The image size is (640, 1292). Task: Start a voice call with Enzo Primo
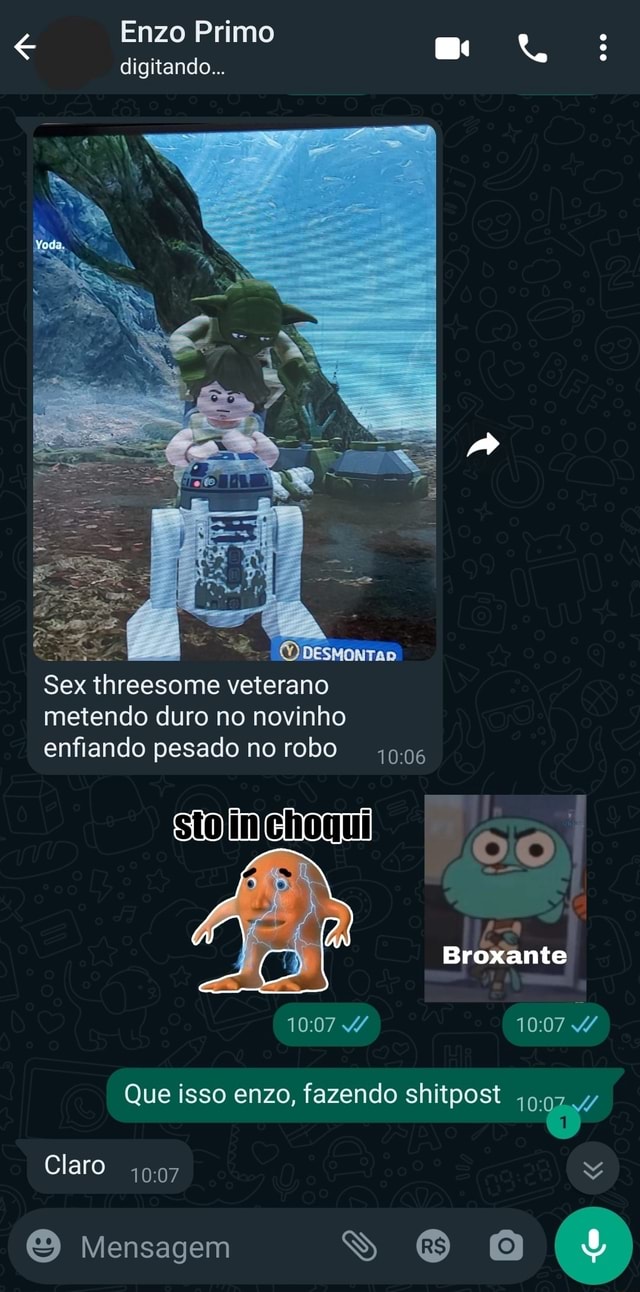(x=532, y=47)
